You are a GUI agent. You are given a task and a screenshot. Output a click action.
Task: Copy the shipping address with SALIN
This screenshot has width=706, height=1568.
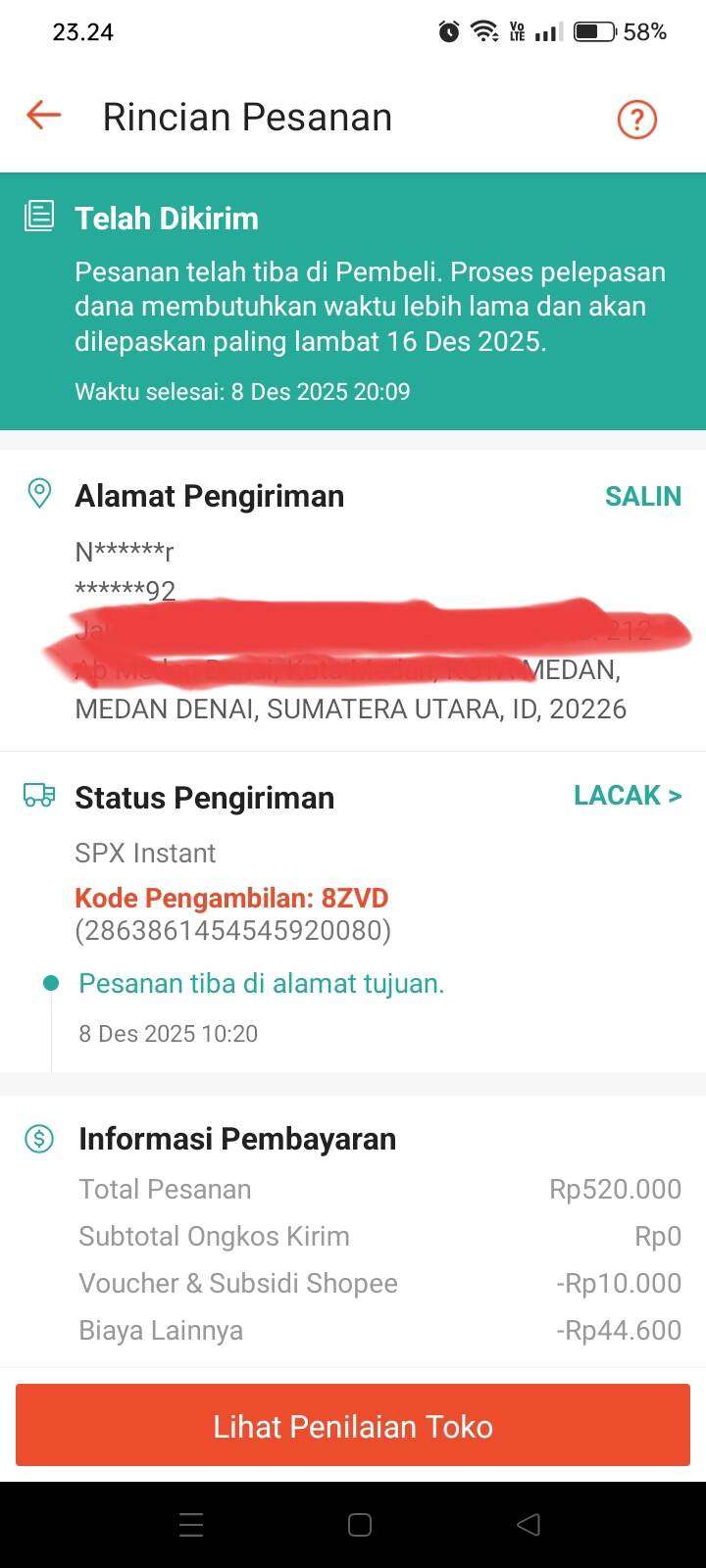[642, 496]
